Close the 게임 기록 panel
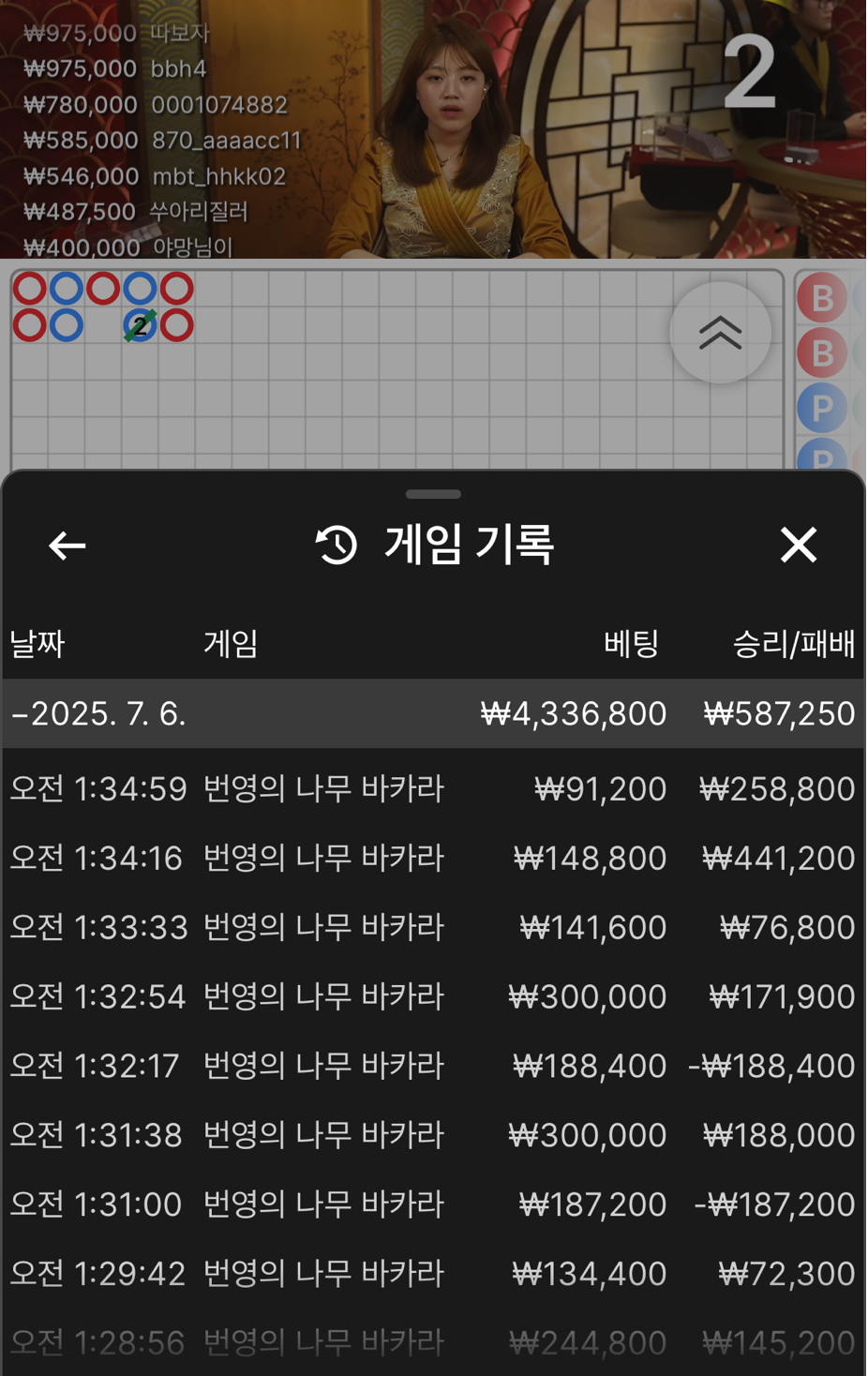This screenshot has height=1376, width=868. tap(799, 545)
